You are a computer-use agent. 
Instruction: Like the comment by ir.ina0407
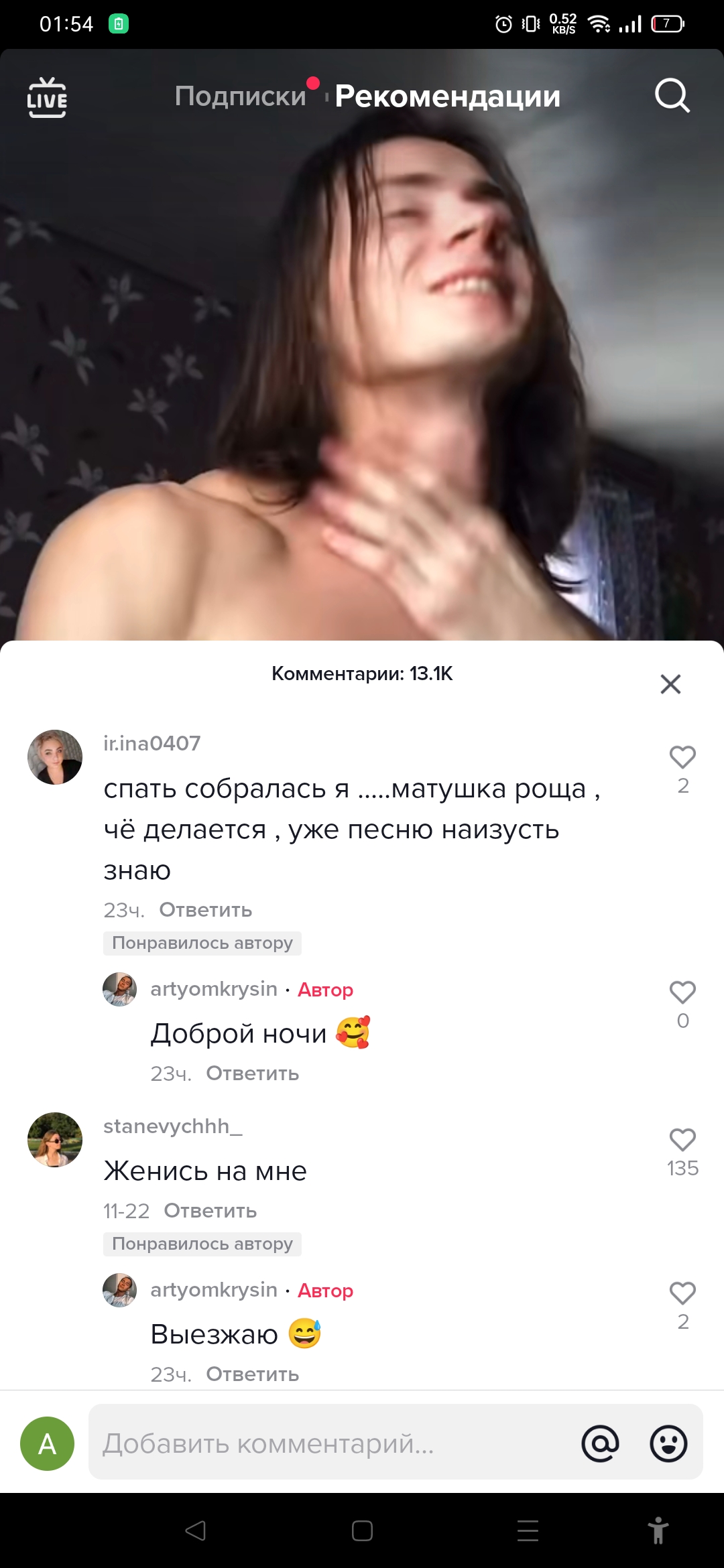(682, 758)
